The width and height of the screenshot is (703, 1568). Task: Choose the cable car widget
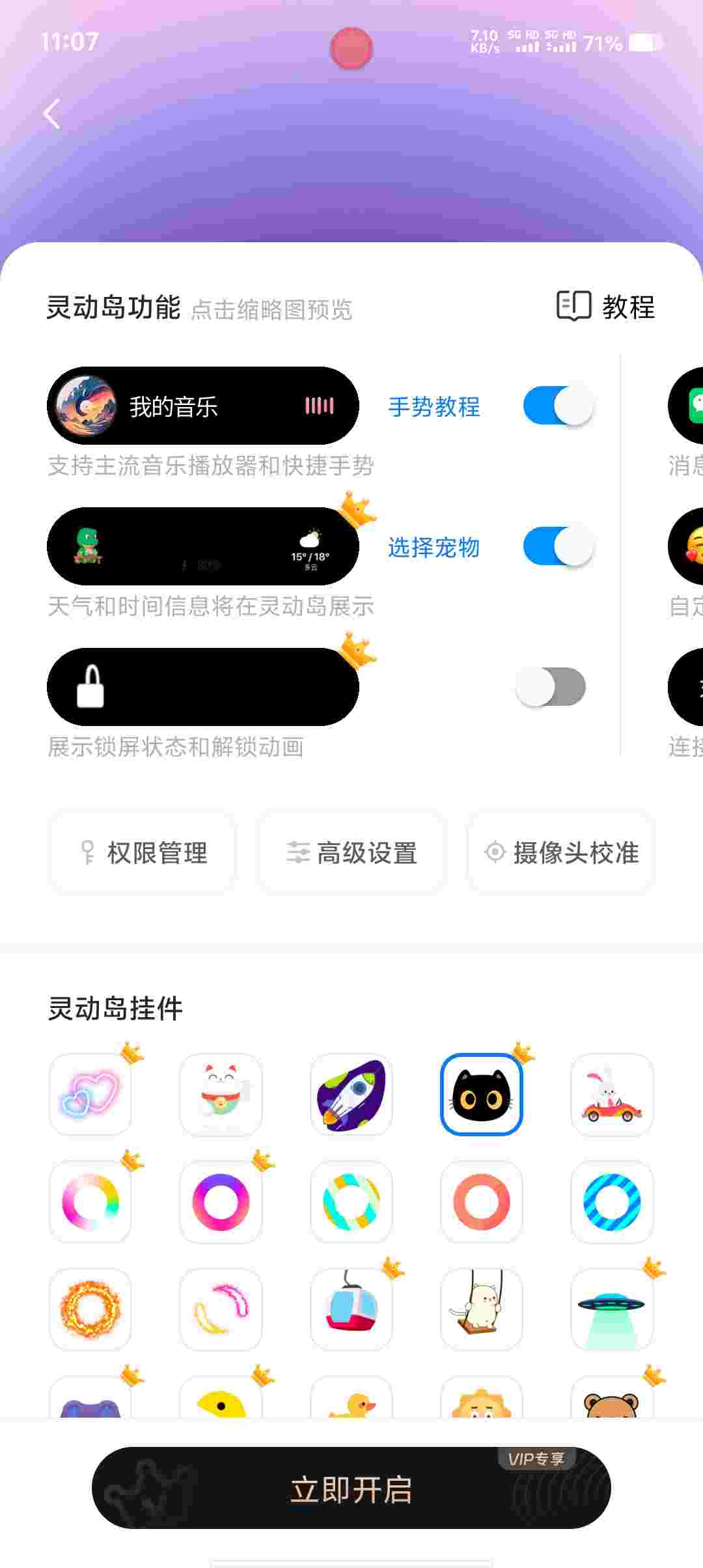351,1309
